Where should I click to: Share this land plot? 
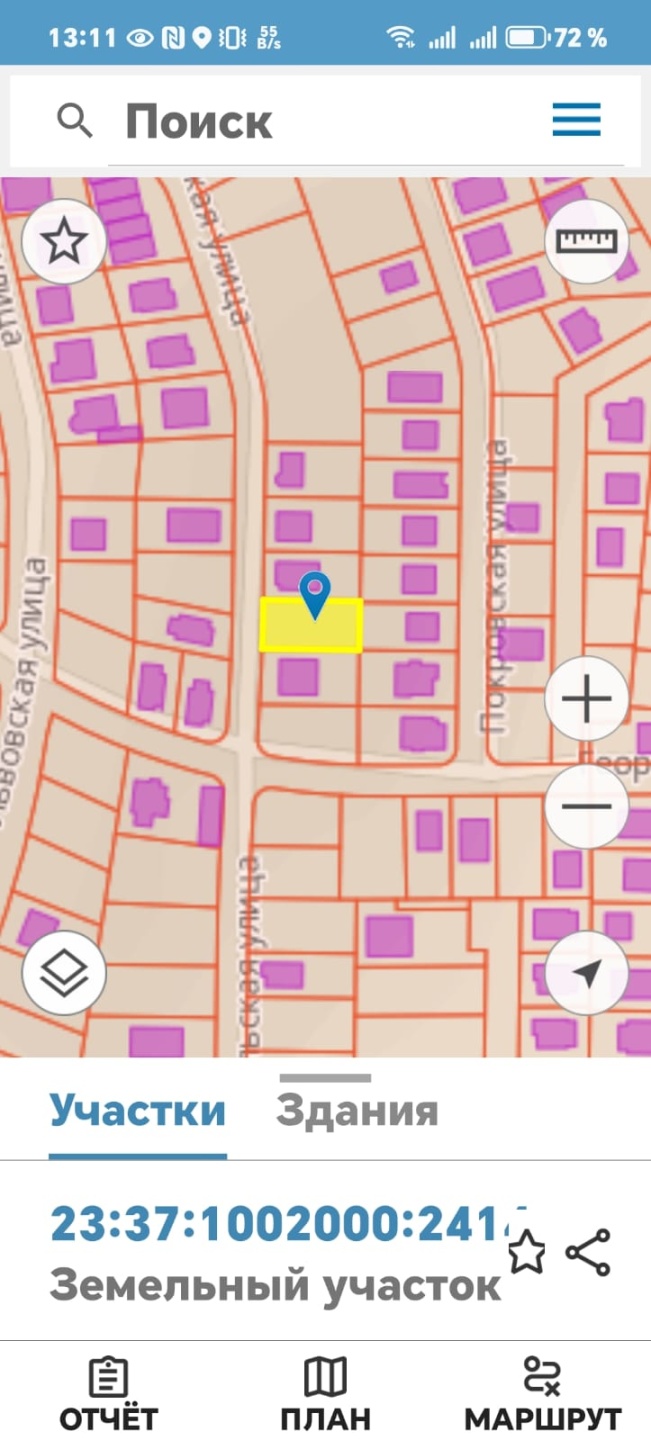pyautogui.click(x=588, y=1252)
